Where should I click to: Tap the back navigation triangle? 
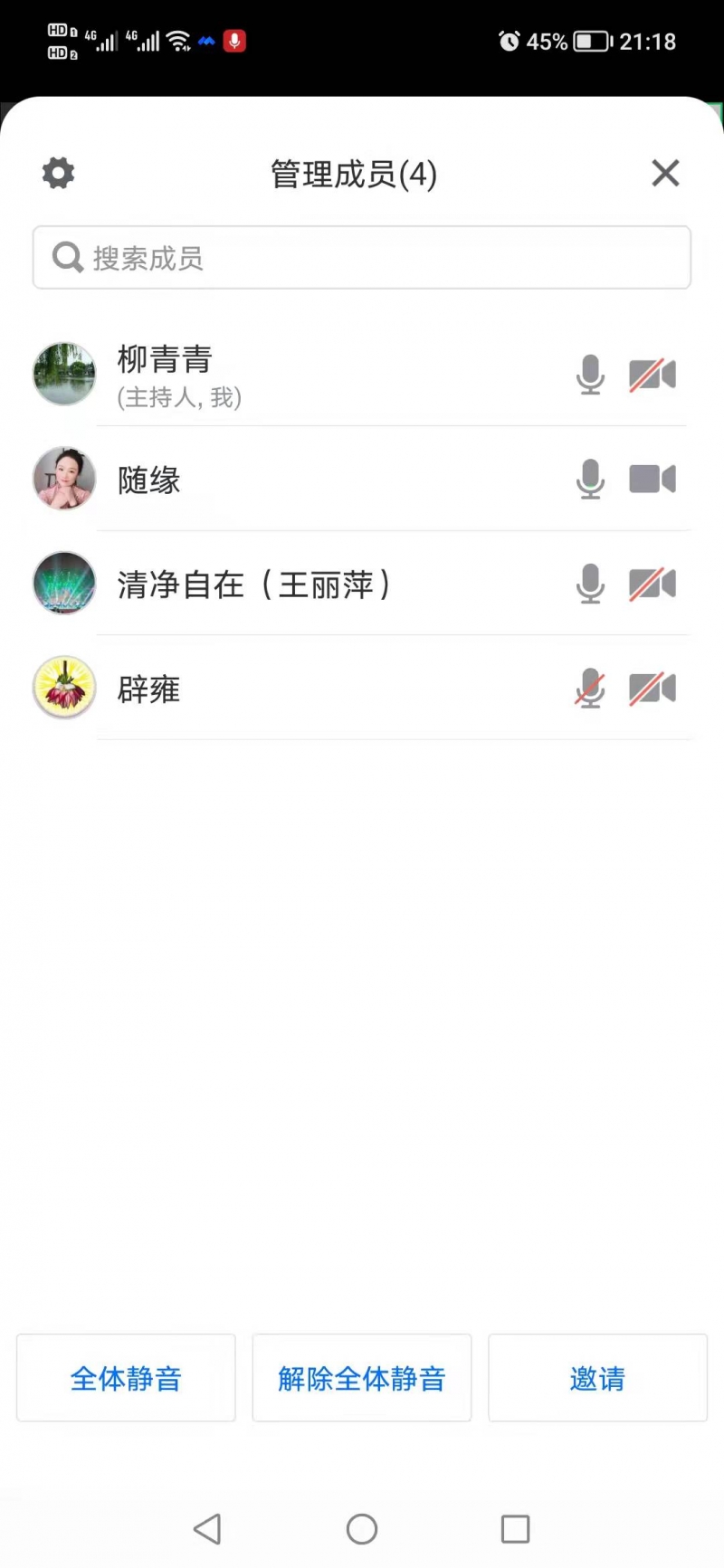click(x=207, y=1529)
